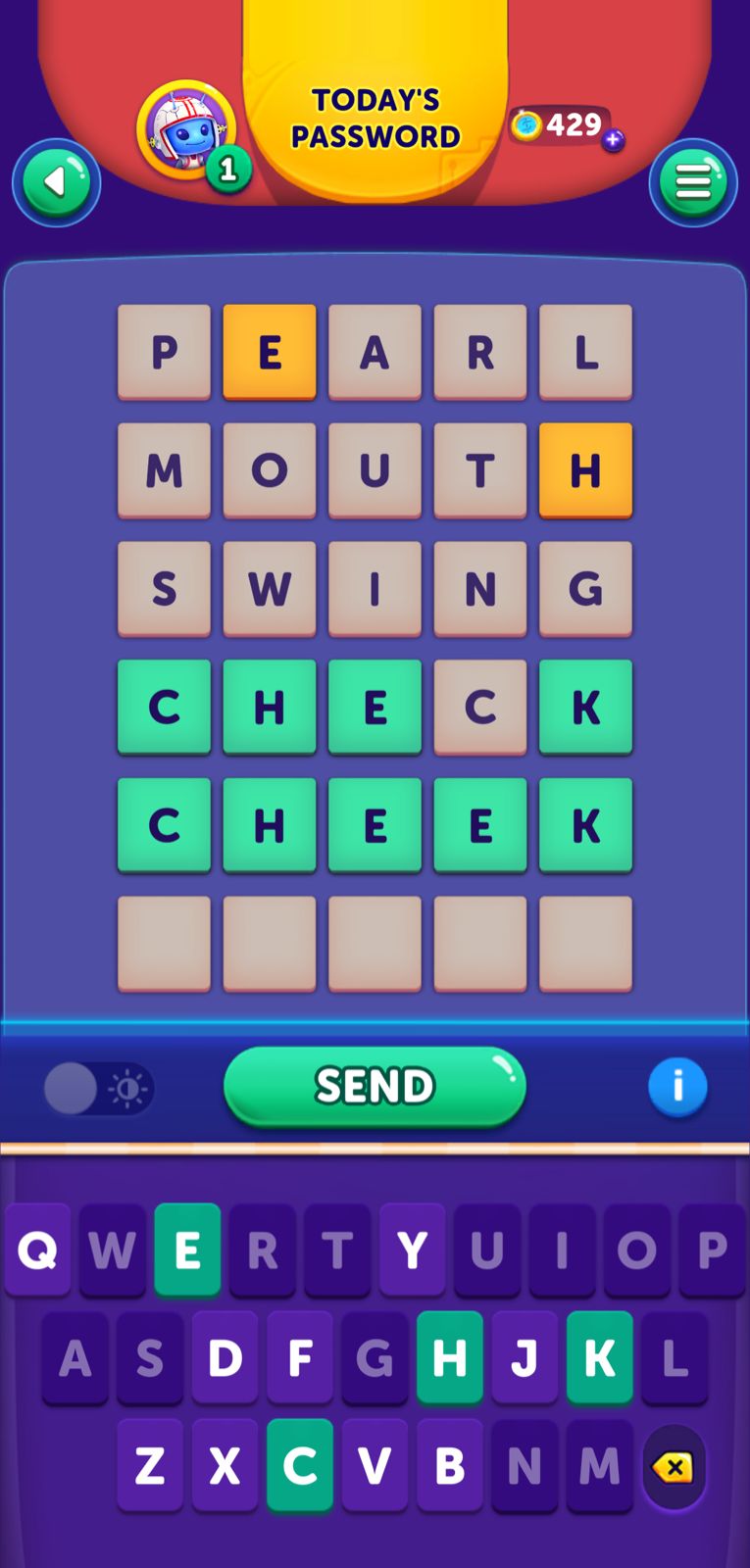Select the letter J key
750x1568 pixels.
pyautogui.click(x=525, y=1357)
